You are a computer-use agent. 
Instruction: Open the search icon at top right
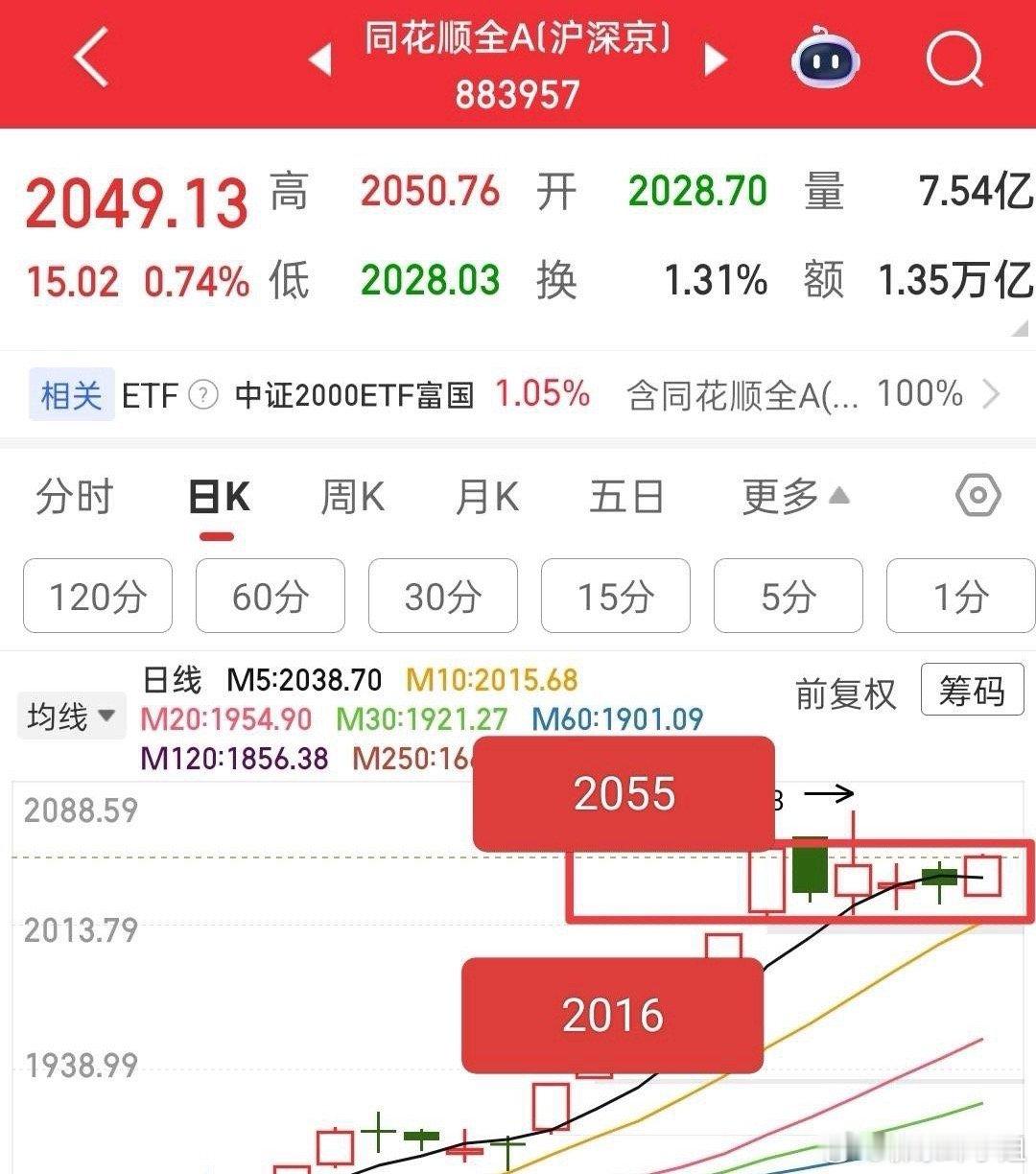point(953,59)
